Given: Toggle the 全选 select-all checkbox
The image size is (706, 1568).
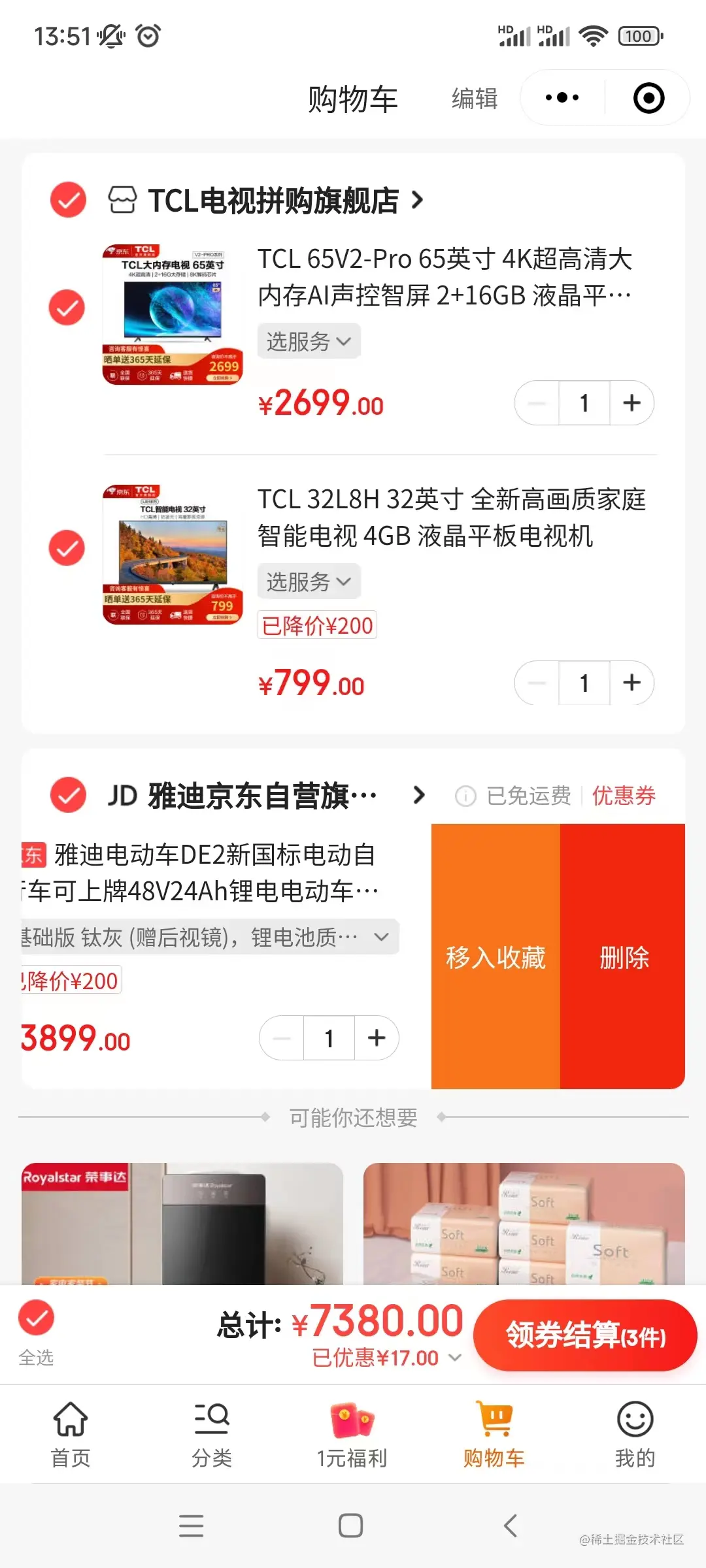Looking at the screenshot, I should pos(37,1318).
